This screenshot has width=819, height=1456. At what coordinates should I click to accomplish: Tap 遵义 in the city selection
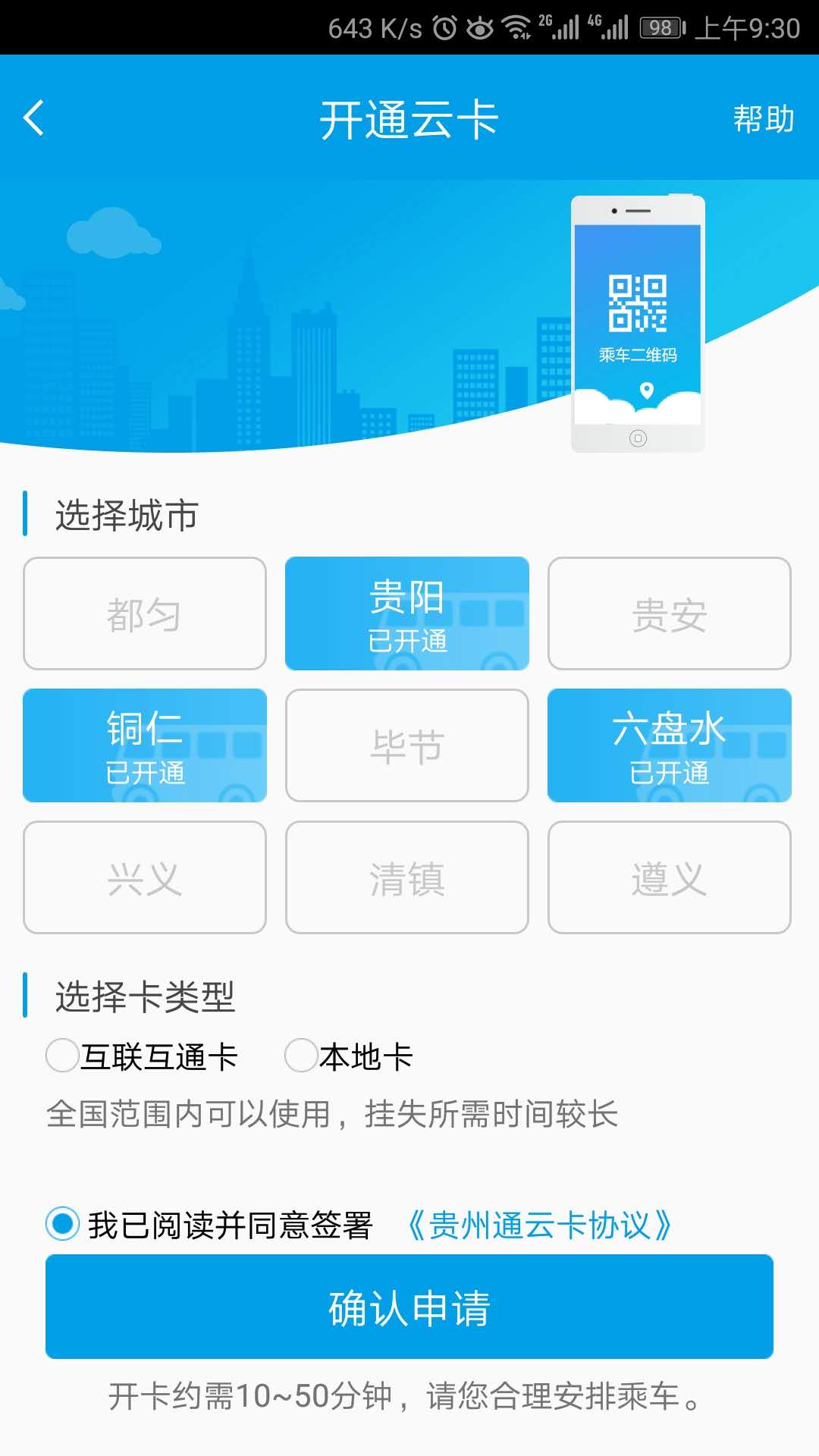(x=670, y=877)
